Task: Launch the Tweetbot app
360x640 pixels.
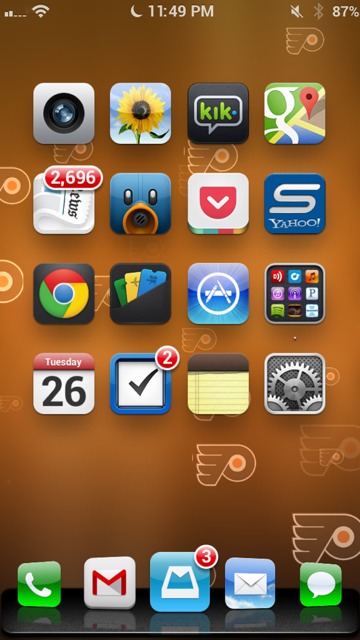Action: (140, 203)
